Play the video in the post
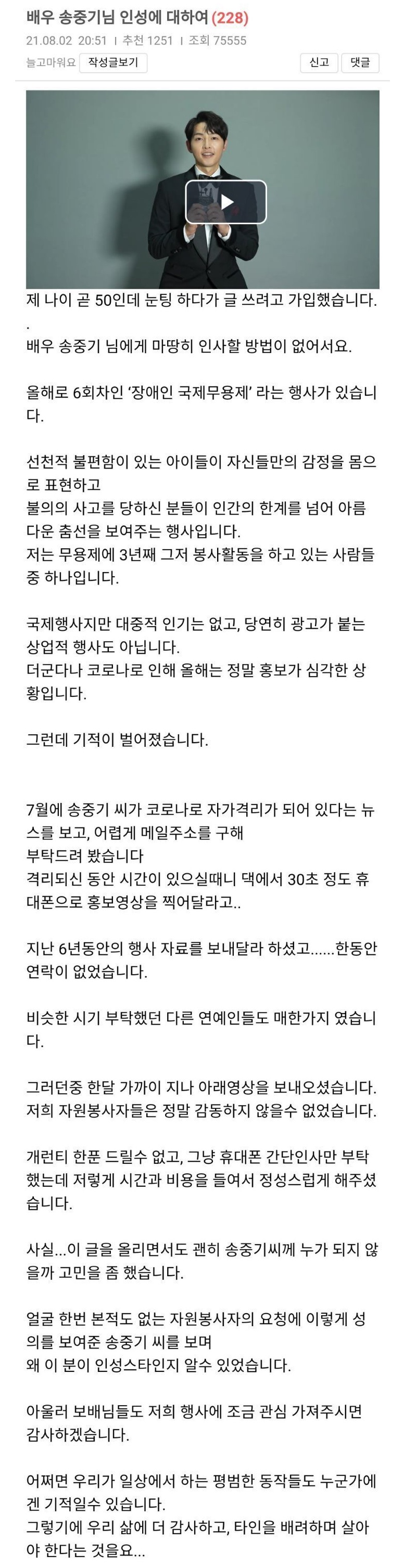The height and width of the screenshot is (1568, 404). (x=225, y=201)
